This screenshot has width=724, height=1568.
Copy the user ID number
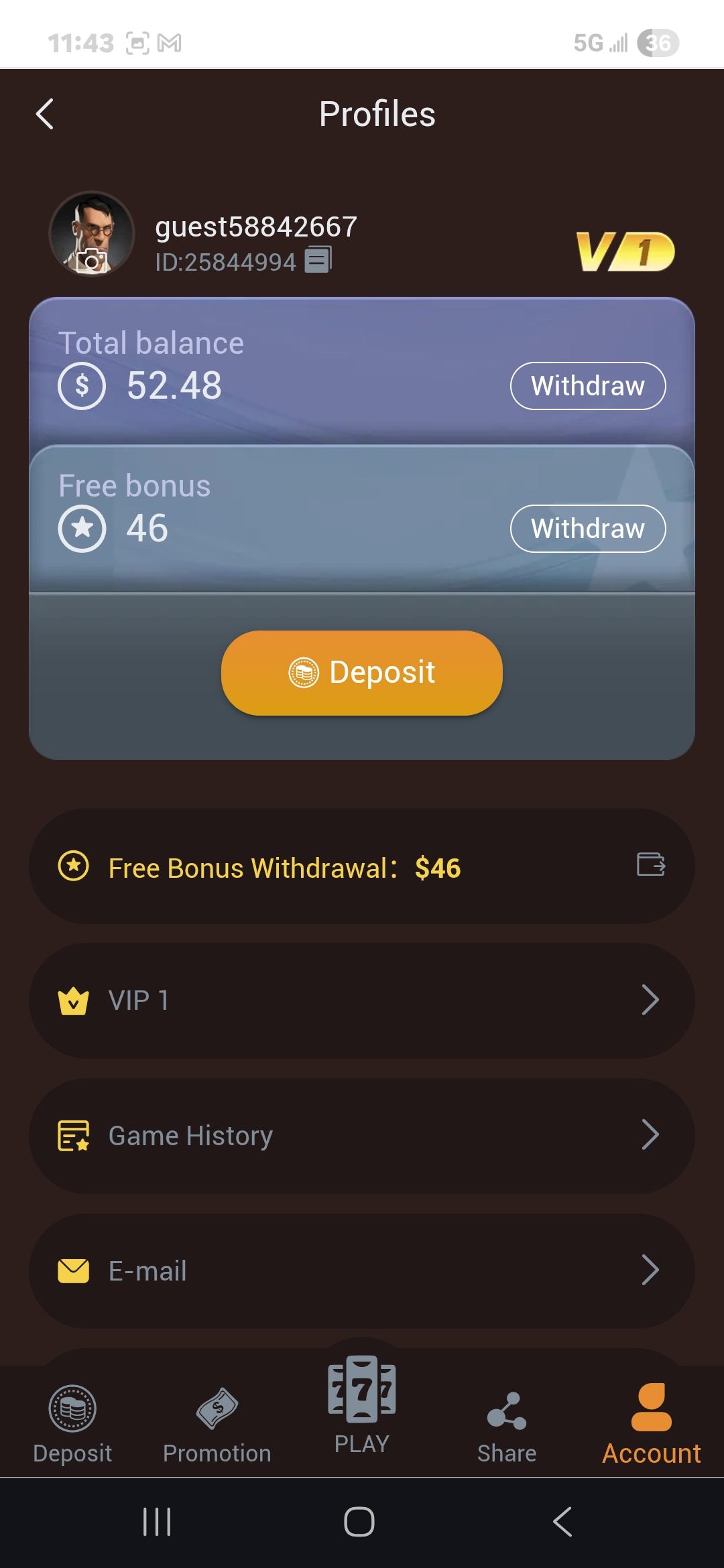tap(318, 260)
